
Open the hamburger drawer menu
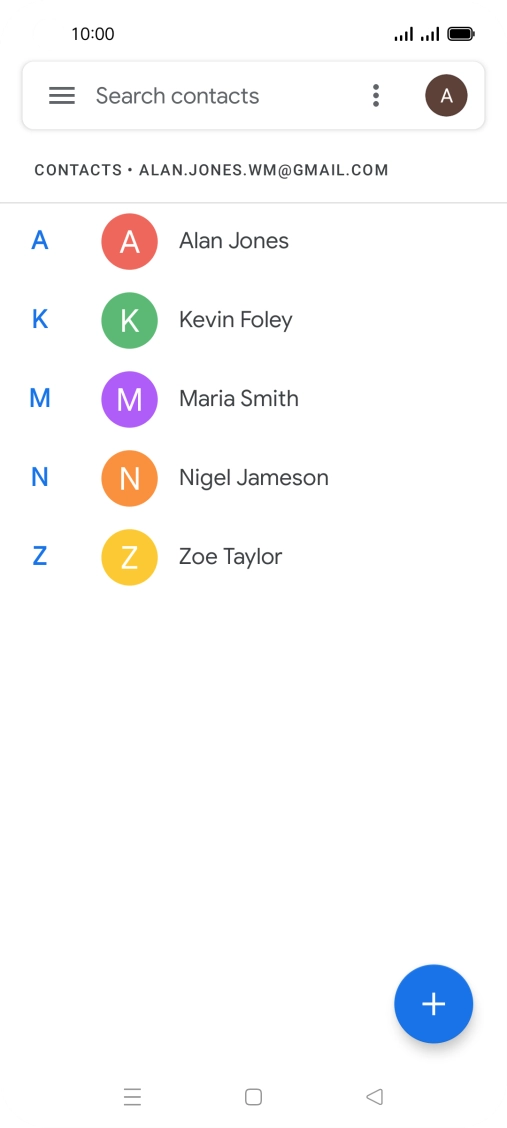pos(62,96)
